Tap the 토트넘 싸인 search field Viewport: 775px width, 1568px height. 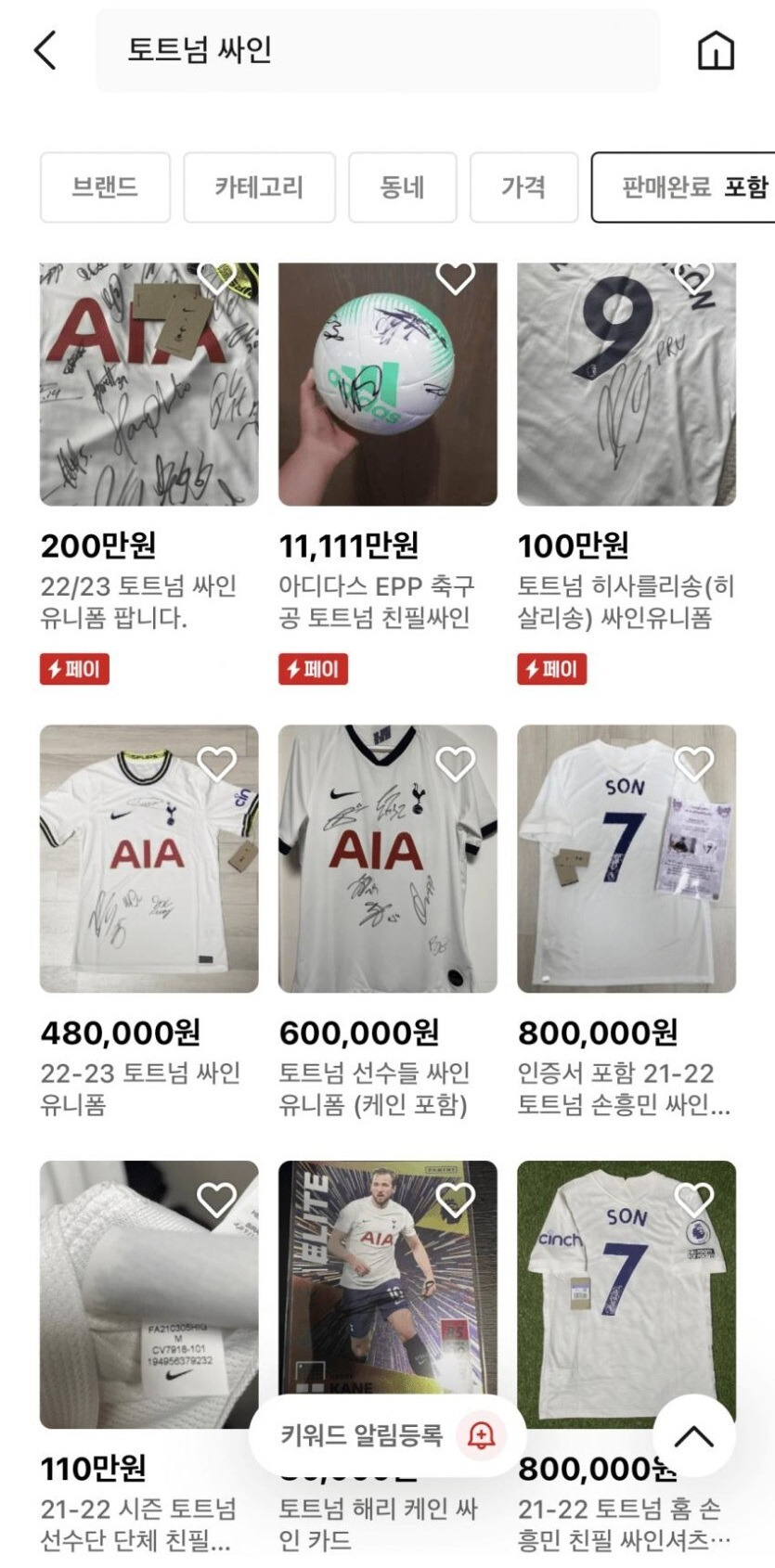pyautogui.click(x=377, y=50)
